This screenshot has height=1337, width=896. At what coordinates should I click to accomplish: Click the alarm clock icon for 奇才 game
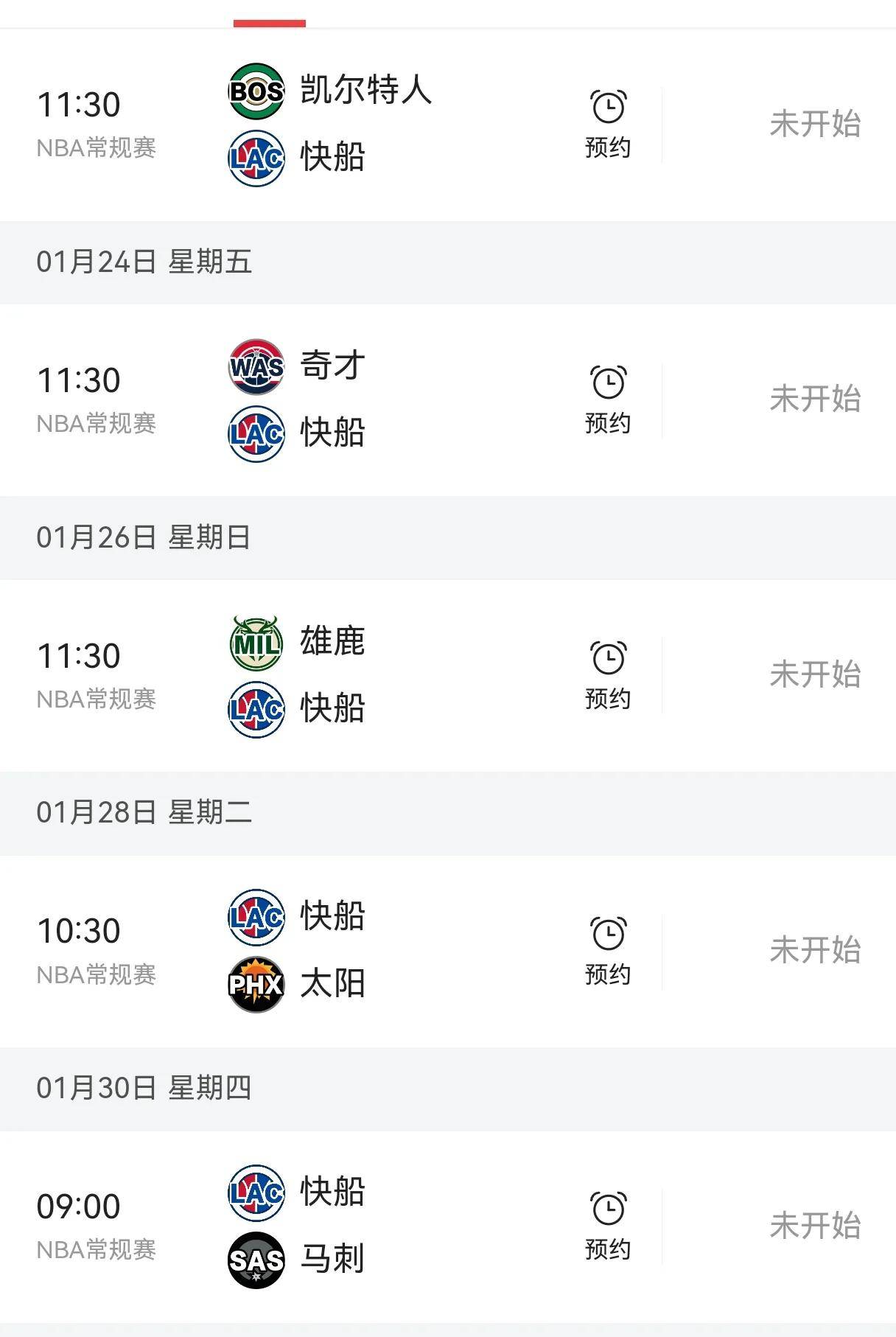(x=609, y=382)
